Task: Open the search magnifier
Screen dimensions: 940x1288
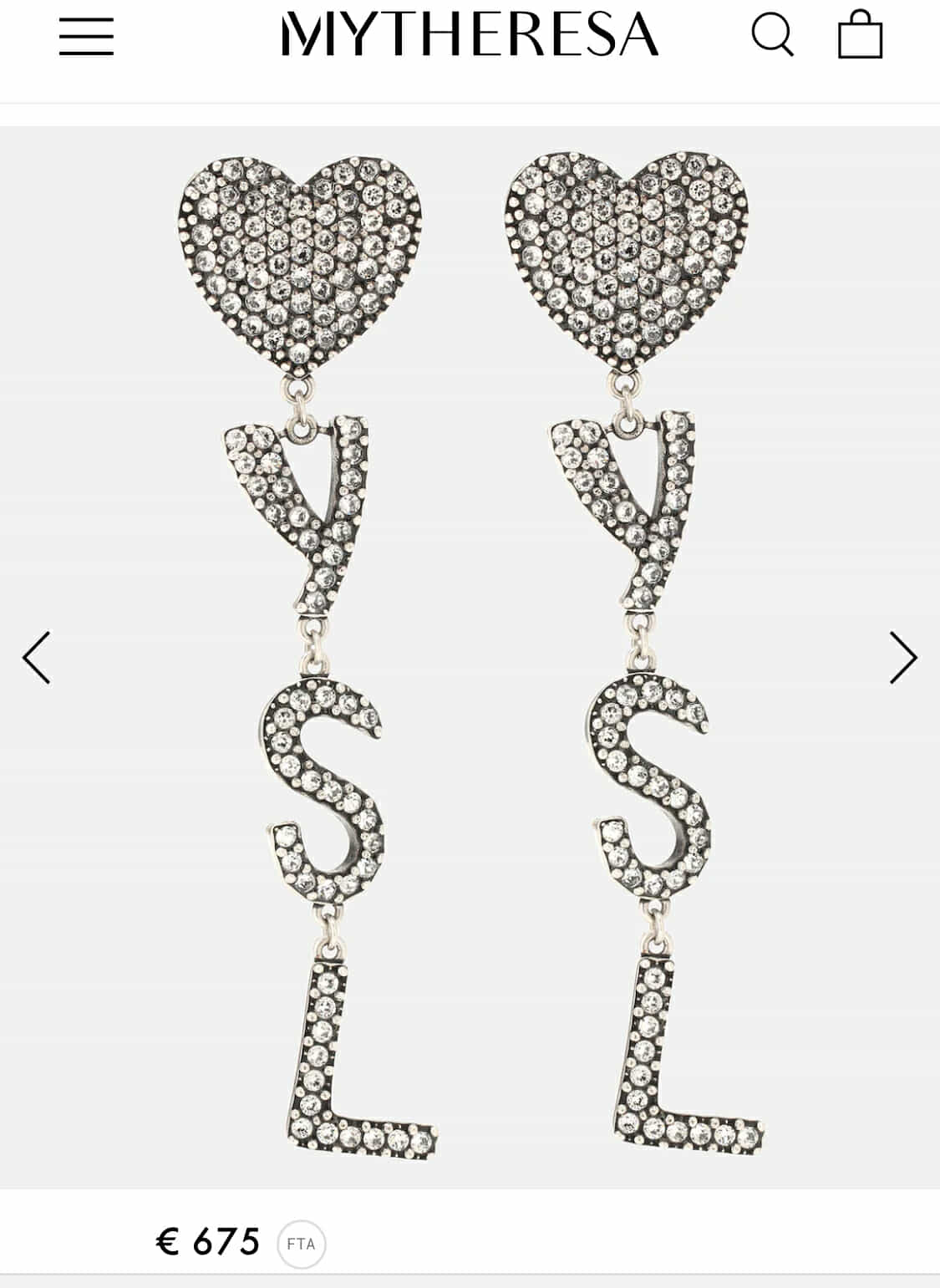Action: (771, 35)
